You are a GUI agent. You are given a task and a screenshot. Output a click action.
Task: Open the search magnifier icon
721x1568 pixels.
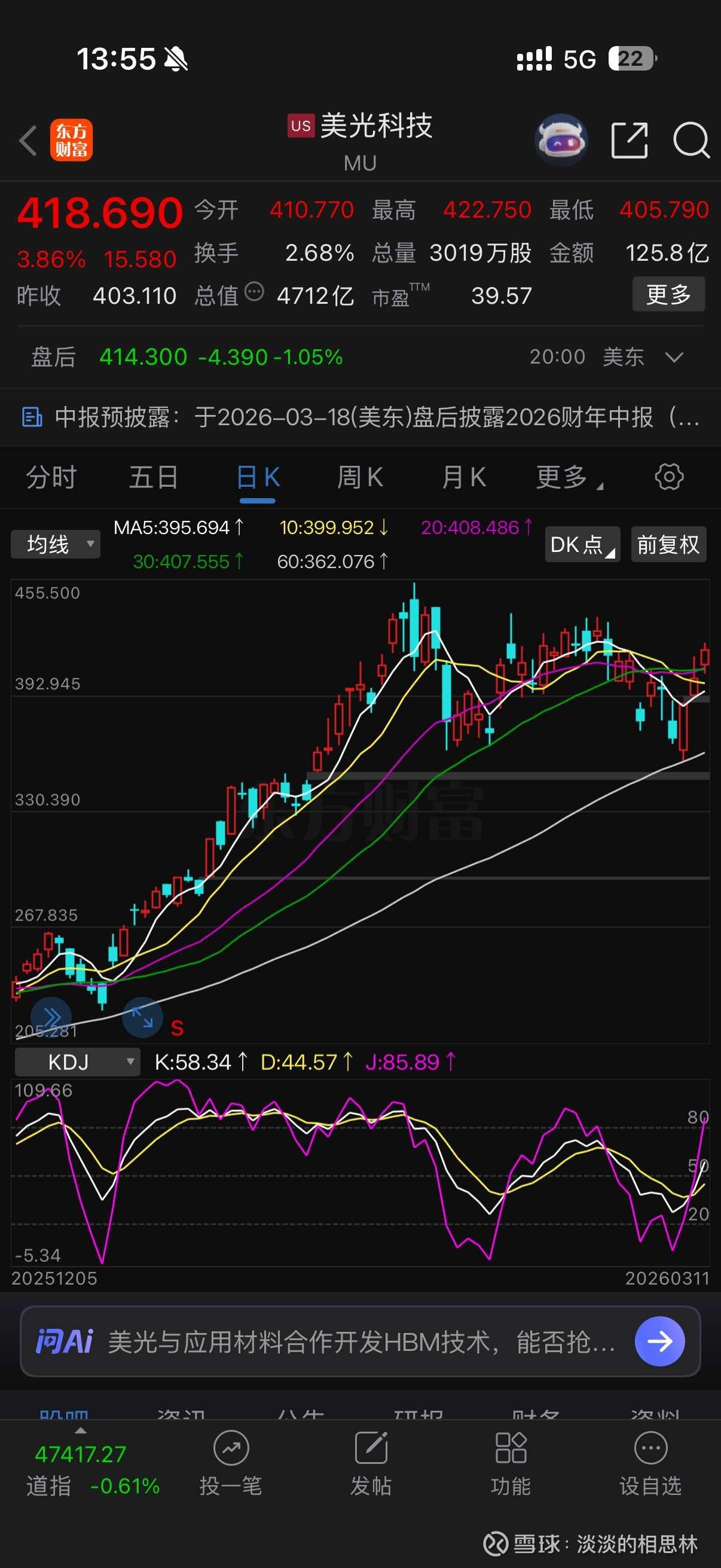tap(691, 140)
